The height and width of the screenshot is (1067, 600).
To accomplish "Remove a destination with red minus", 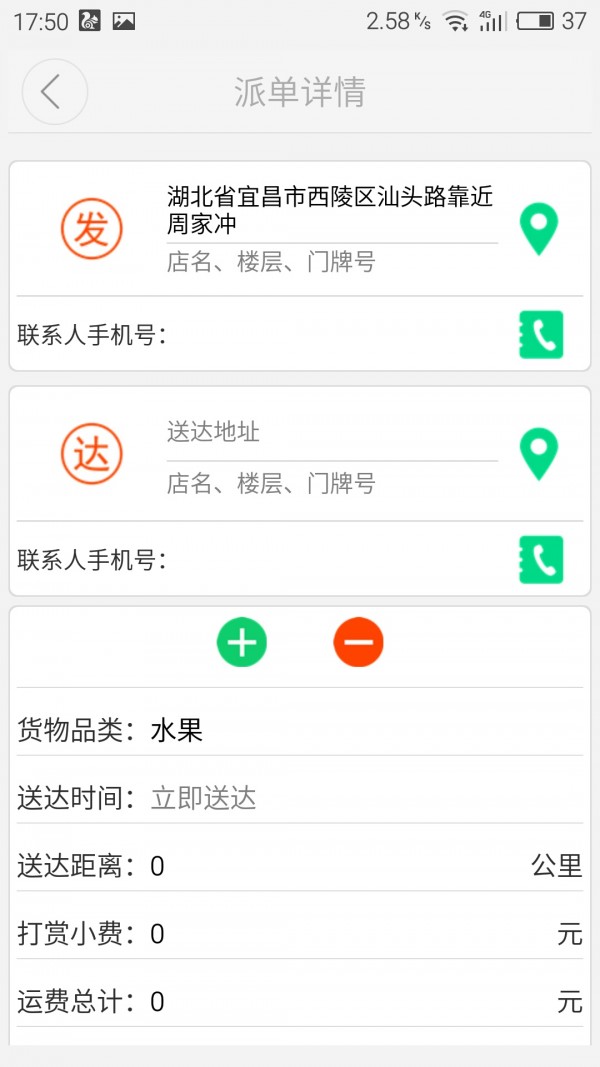I will tap(359, 642).
